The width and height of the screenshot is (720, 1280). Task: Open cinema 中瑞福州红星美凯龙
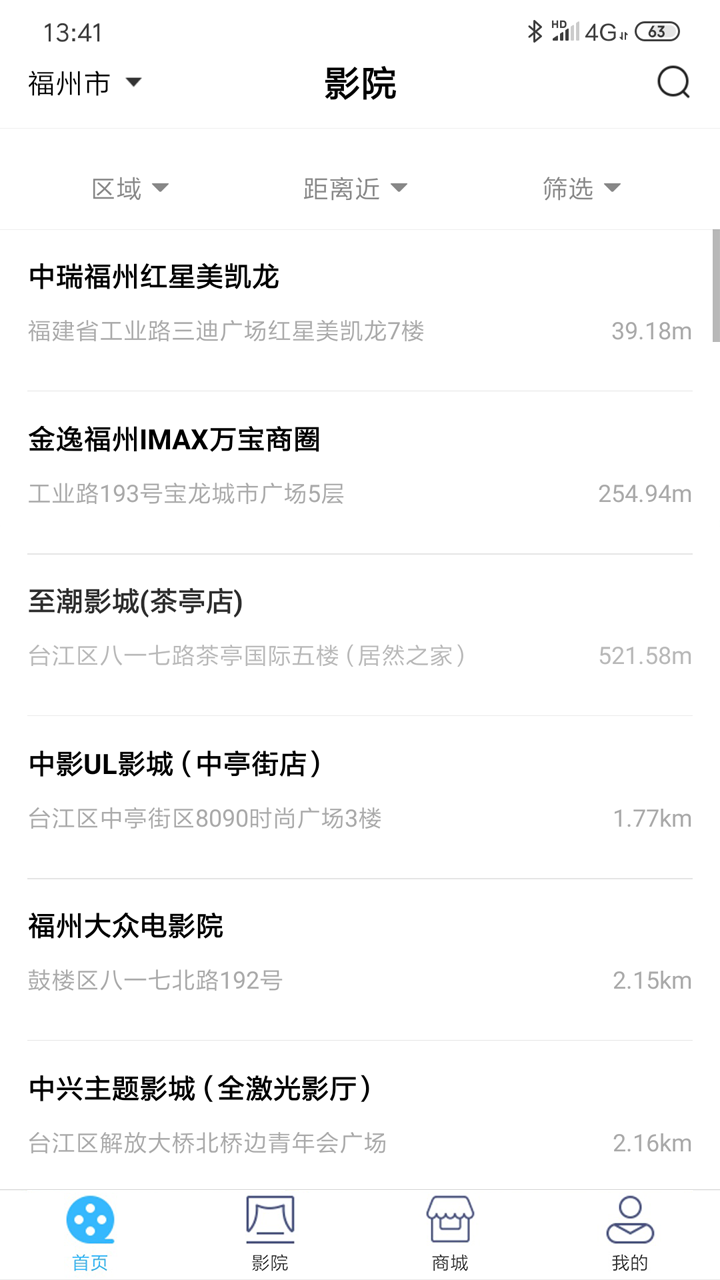click(360, 303)
